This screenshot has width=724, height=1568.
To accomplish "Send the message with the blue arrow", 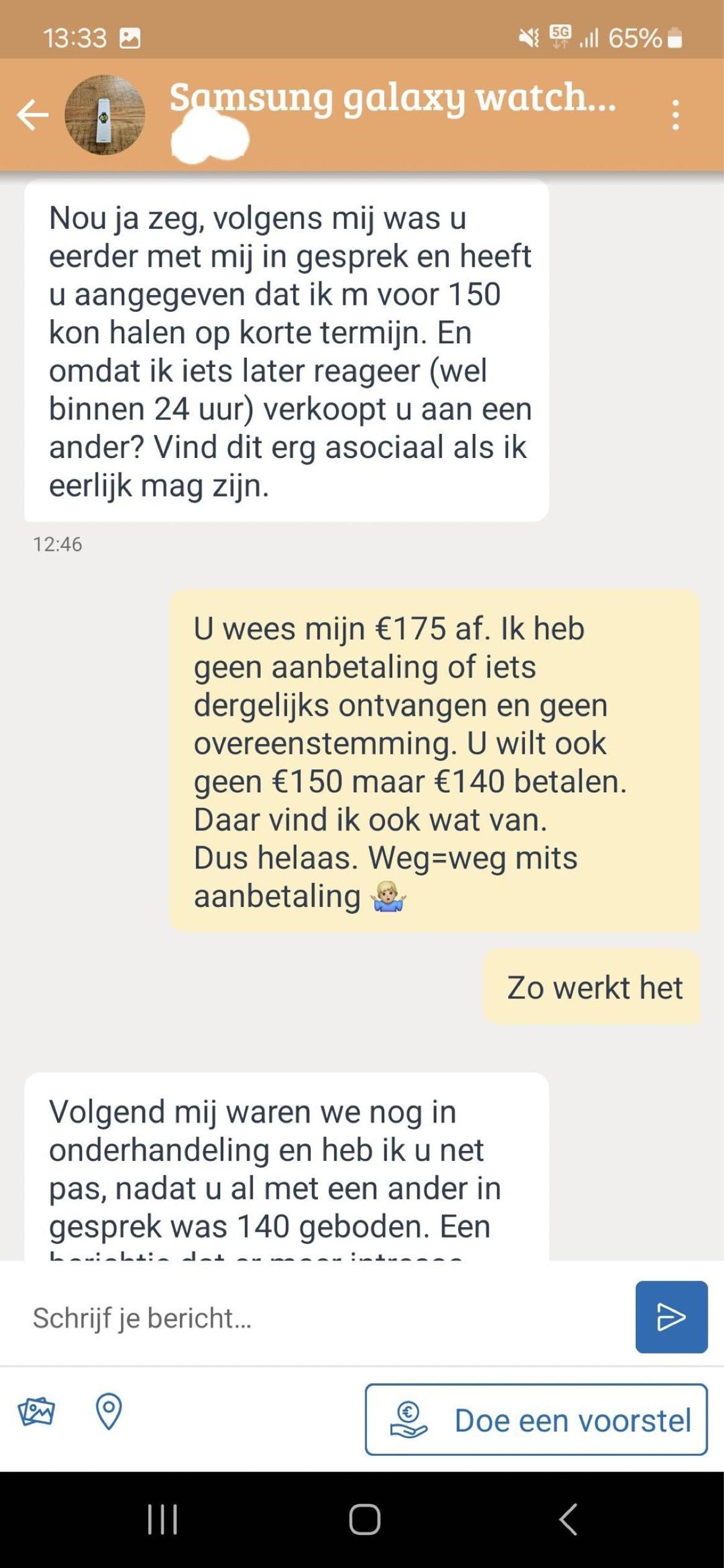I will point(671,1317).
